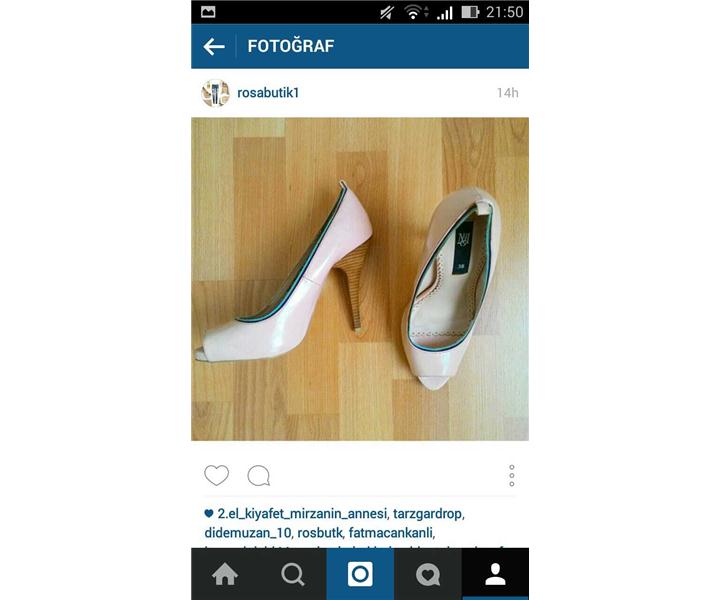
Task: Go back from the Fotoğraf screen
Action: [x=214, y=46]
